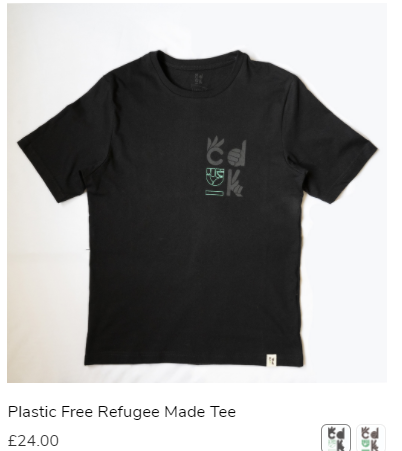Open the Plastic Free Refugee Made Tee title

tap(122, 412)
